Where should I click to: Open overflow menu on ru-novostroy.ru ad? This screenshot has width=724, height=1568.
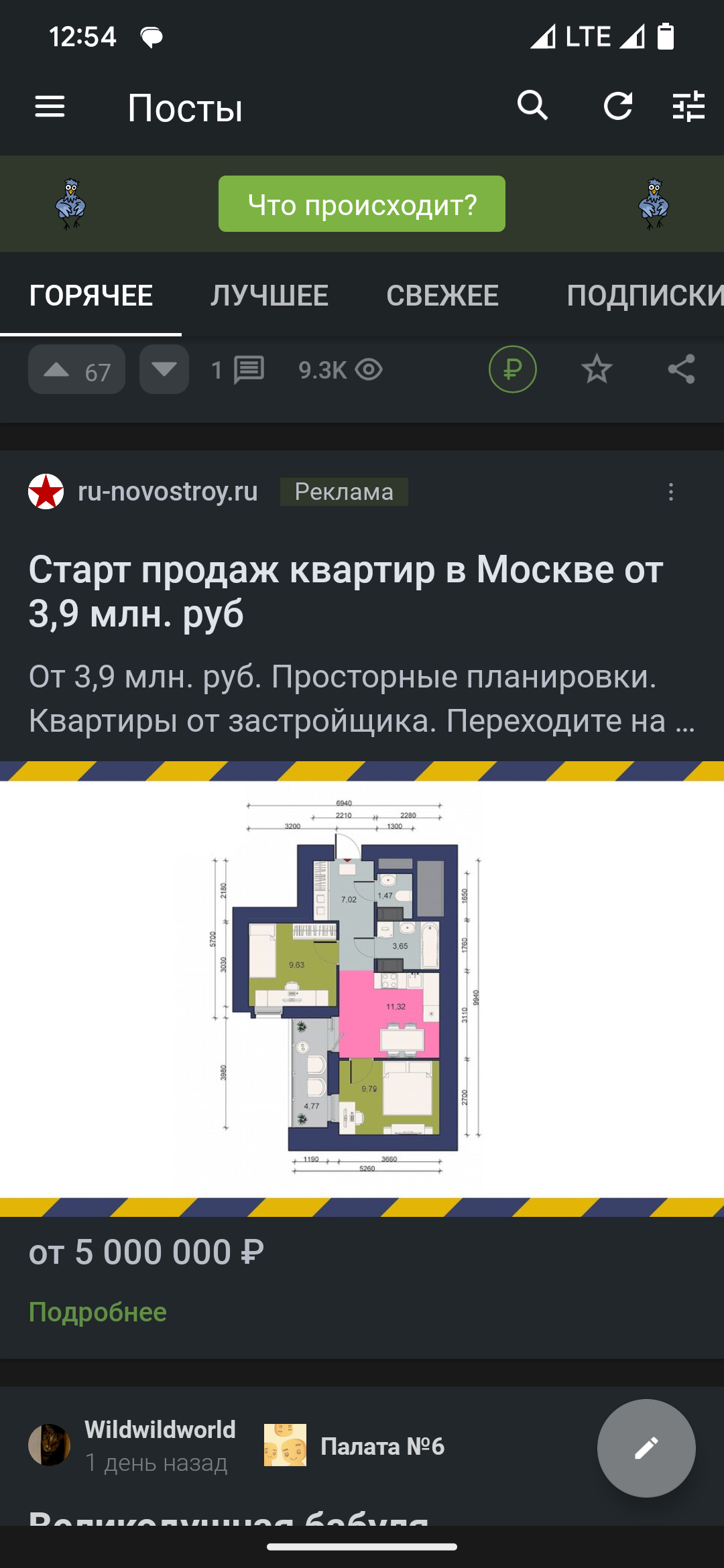[x=670, y=493]
